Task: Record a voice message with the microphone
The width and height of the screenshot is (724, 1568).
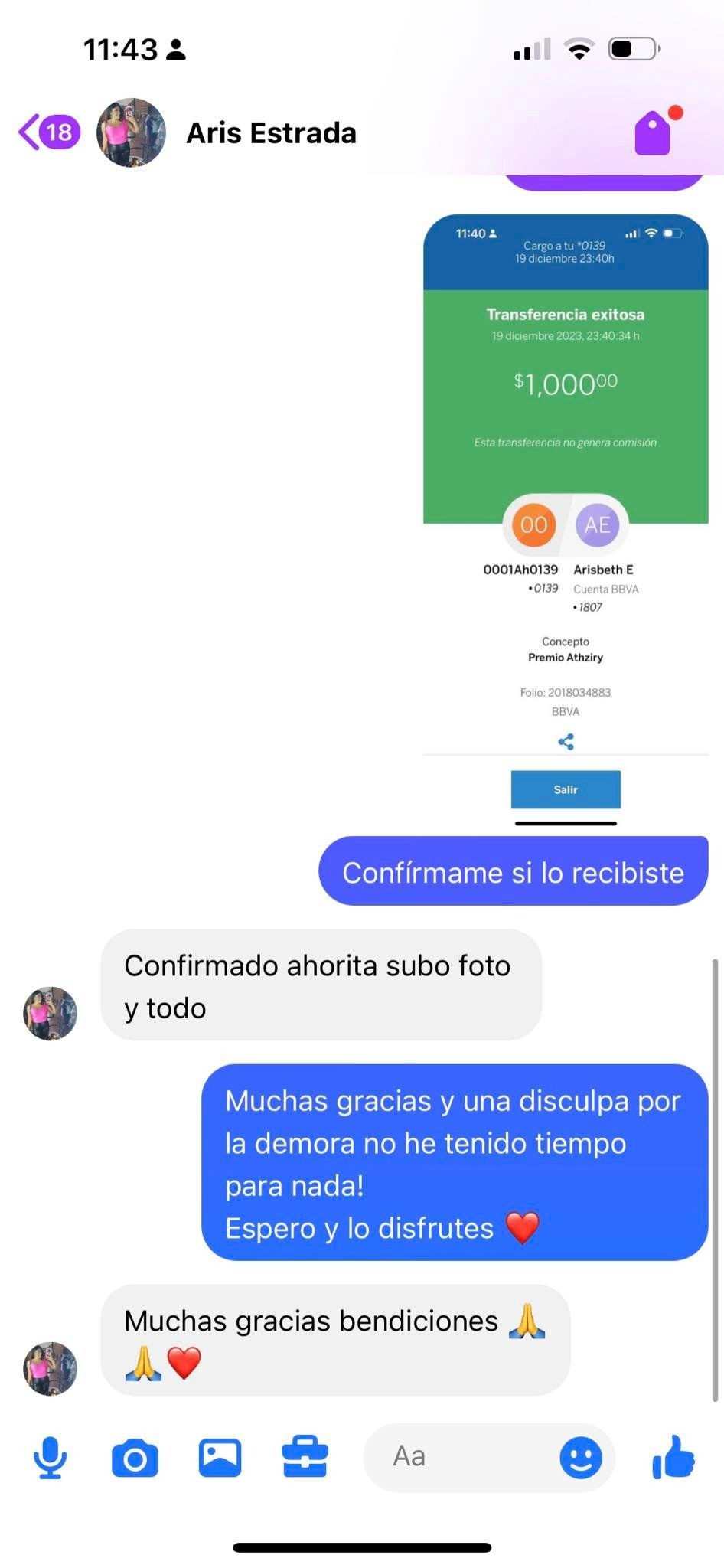Action: tap(51, 1458)
